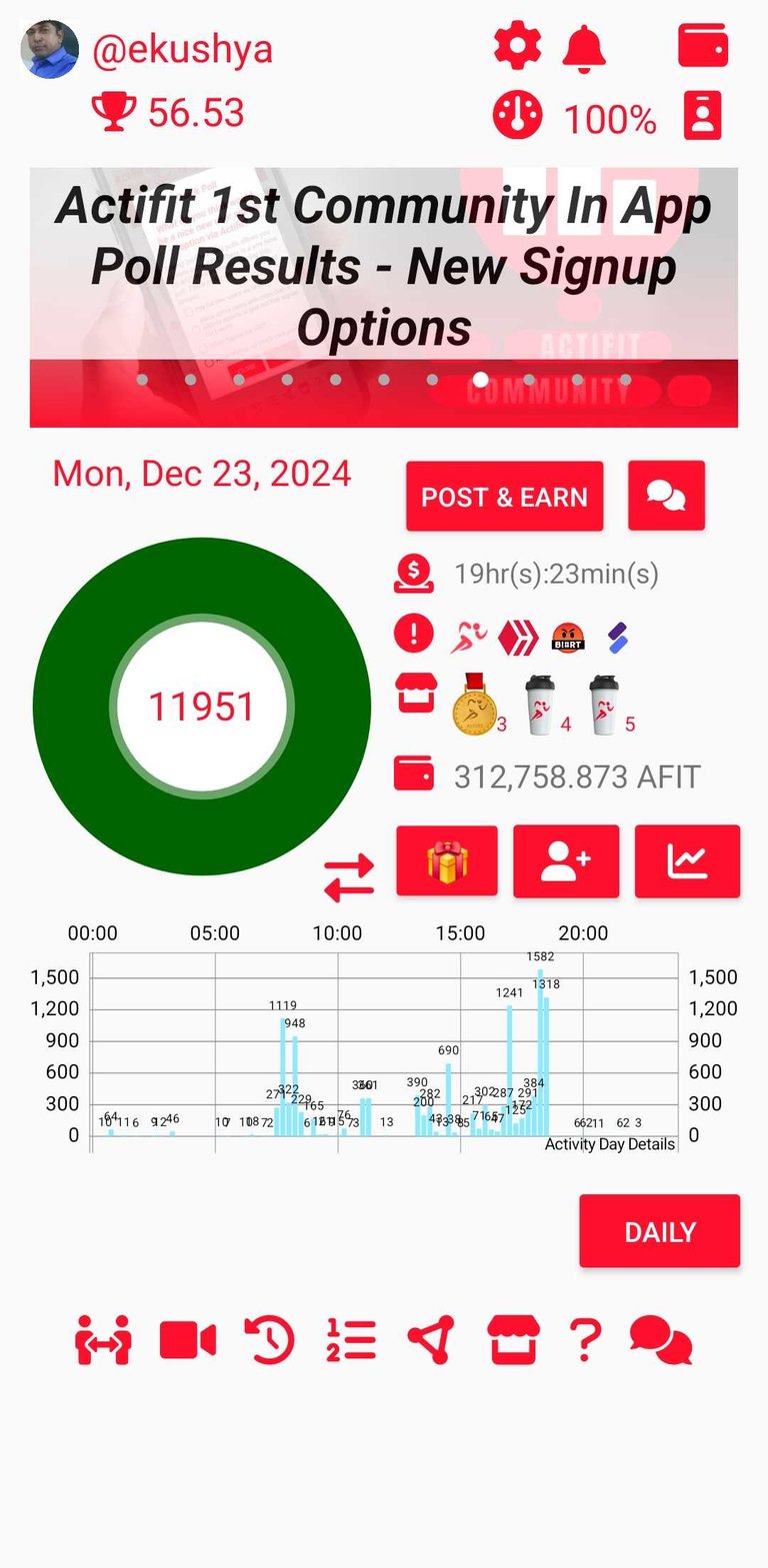This screenshot has width=768, height=1568.
Task: Tap the POST & EARN button
Action: click(x=504, y=497)
